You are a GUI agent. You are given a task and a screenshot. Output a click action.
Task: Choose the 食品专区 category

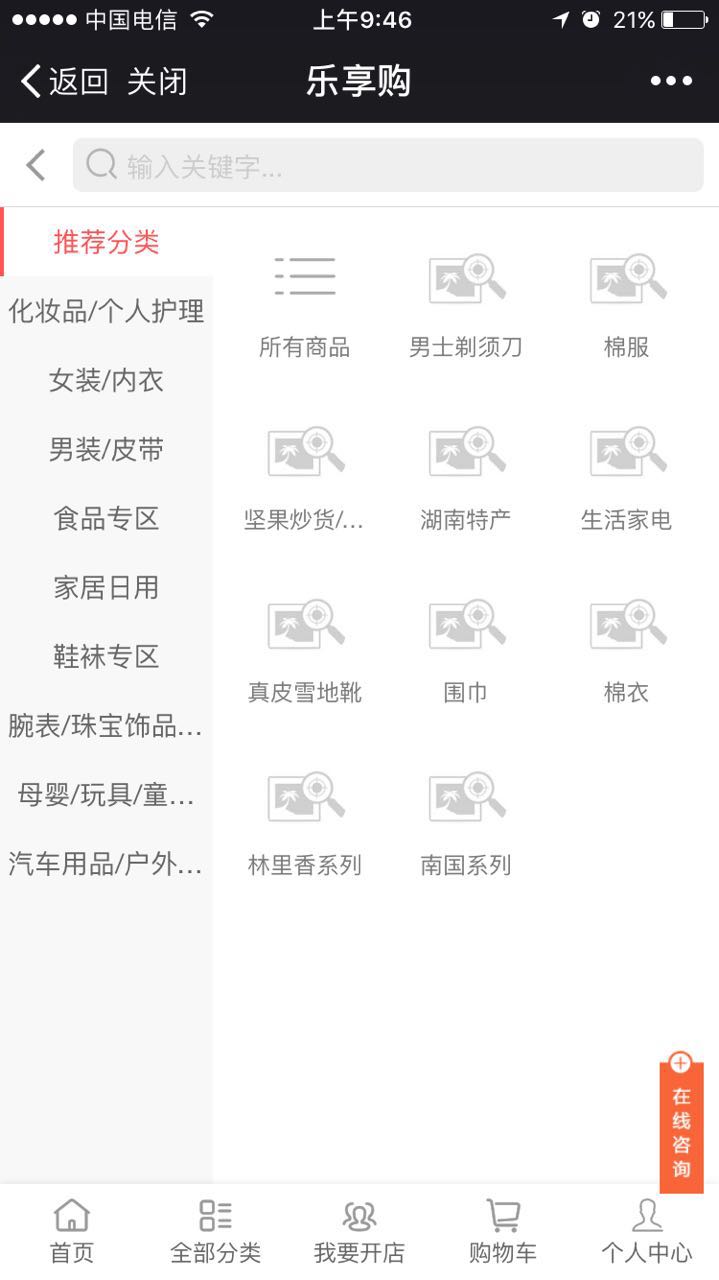[x=106, y=518]
